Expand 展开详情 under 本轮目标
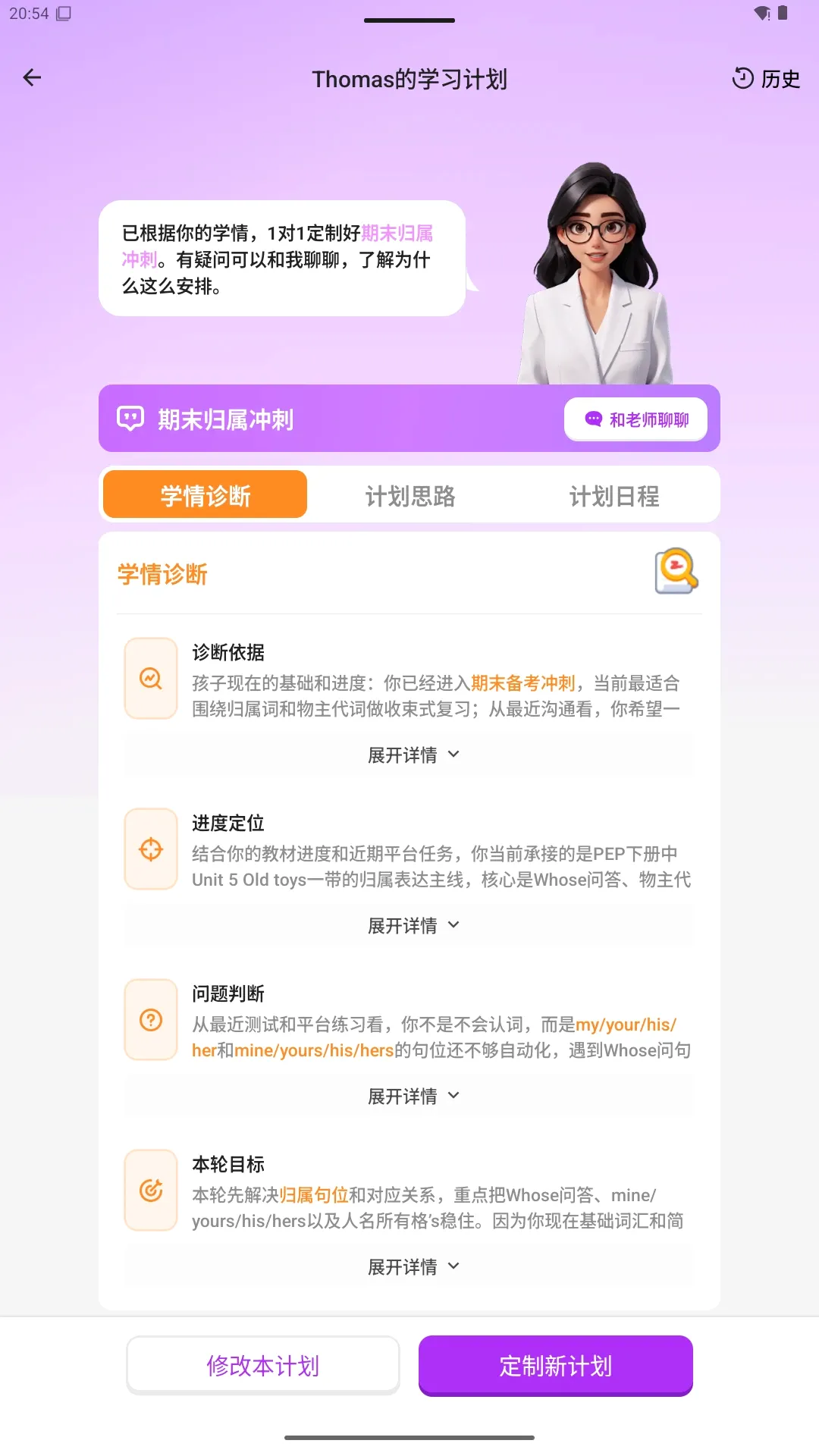Viewport: 819px width, 1456px height. pos(413,1267)
